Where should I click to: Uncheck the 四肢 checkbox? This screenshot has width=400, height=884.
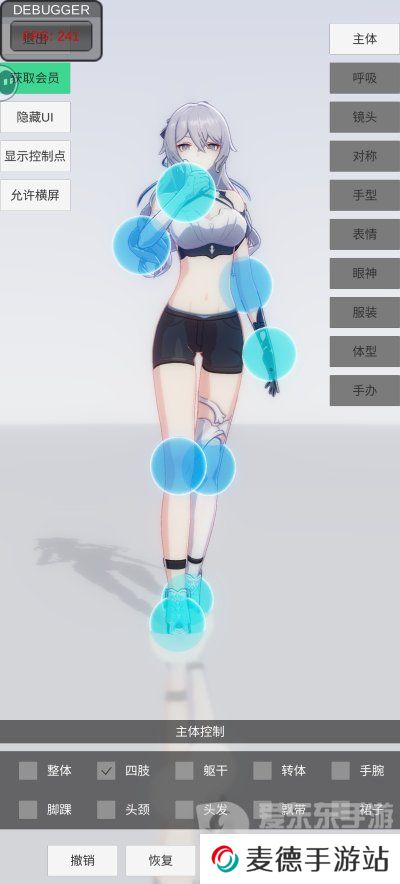click(106, 771)
